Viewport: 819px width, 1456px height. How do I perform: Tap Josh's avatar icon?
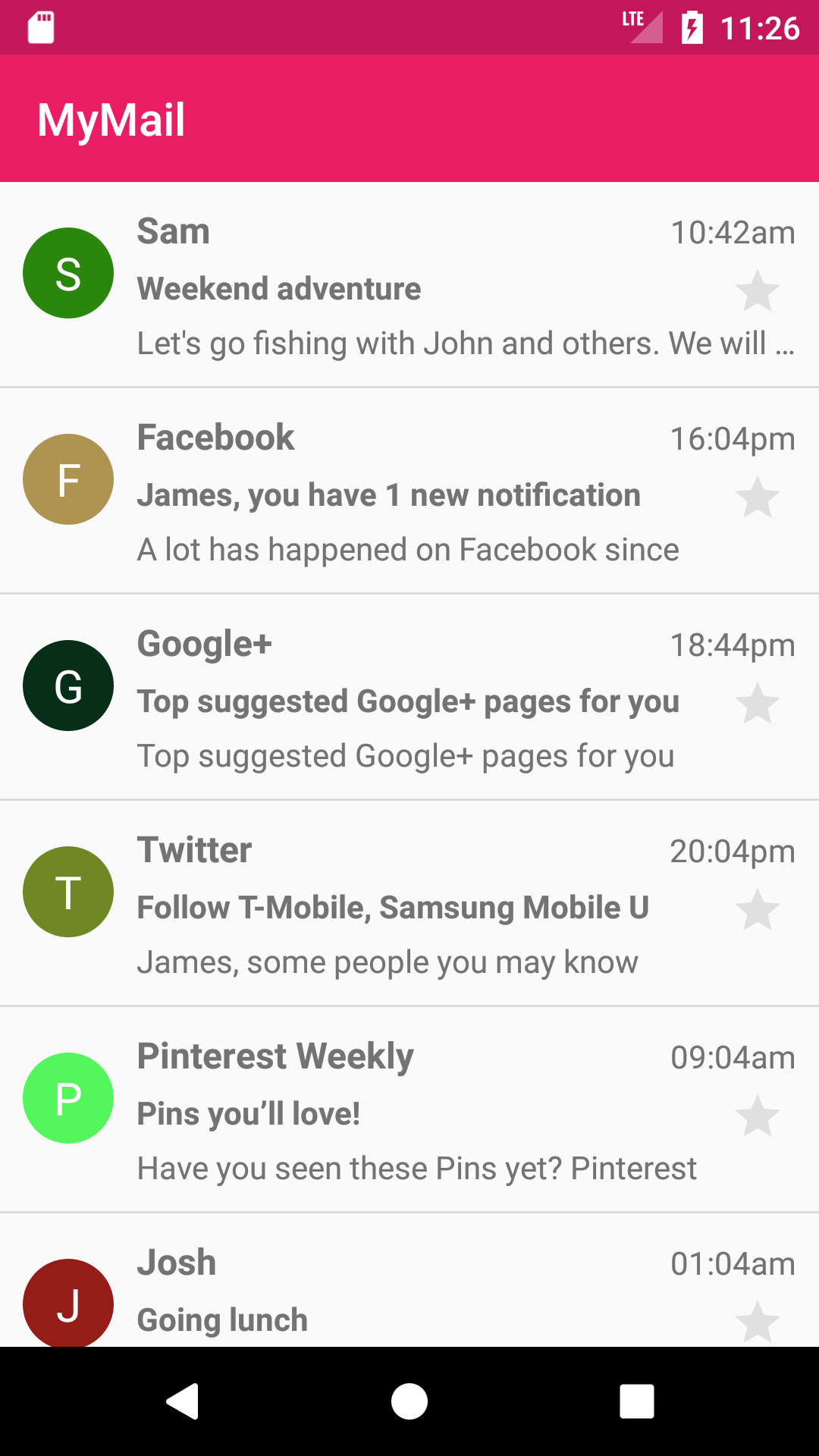(67, 1304)
